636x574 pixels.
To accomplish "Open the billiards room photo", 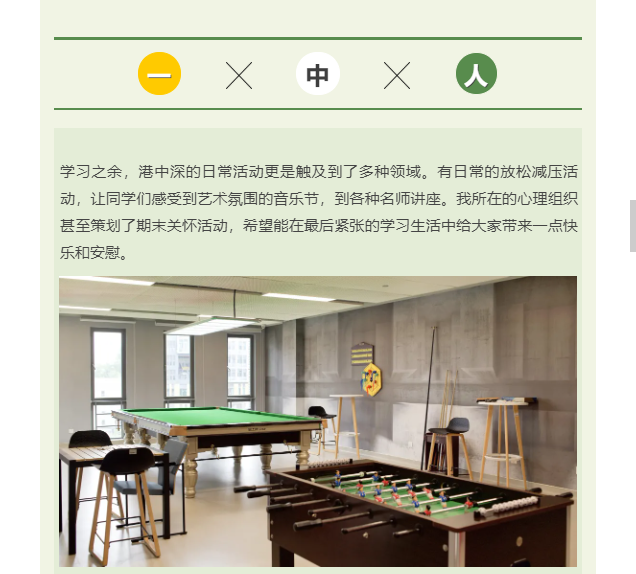I will pyautogui.click(x=318, y=421).
